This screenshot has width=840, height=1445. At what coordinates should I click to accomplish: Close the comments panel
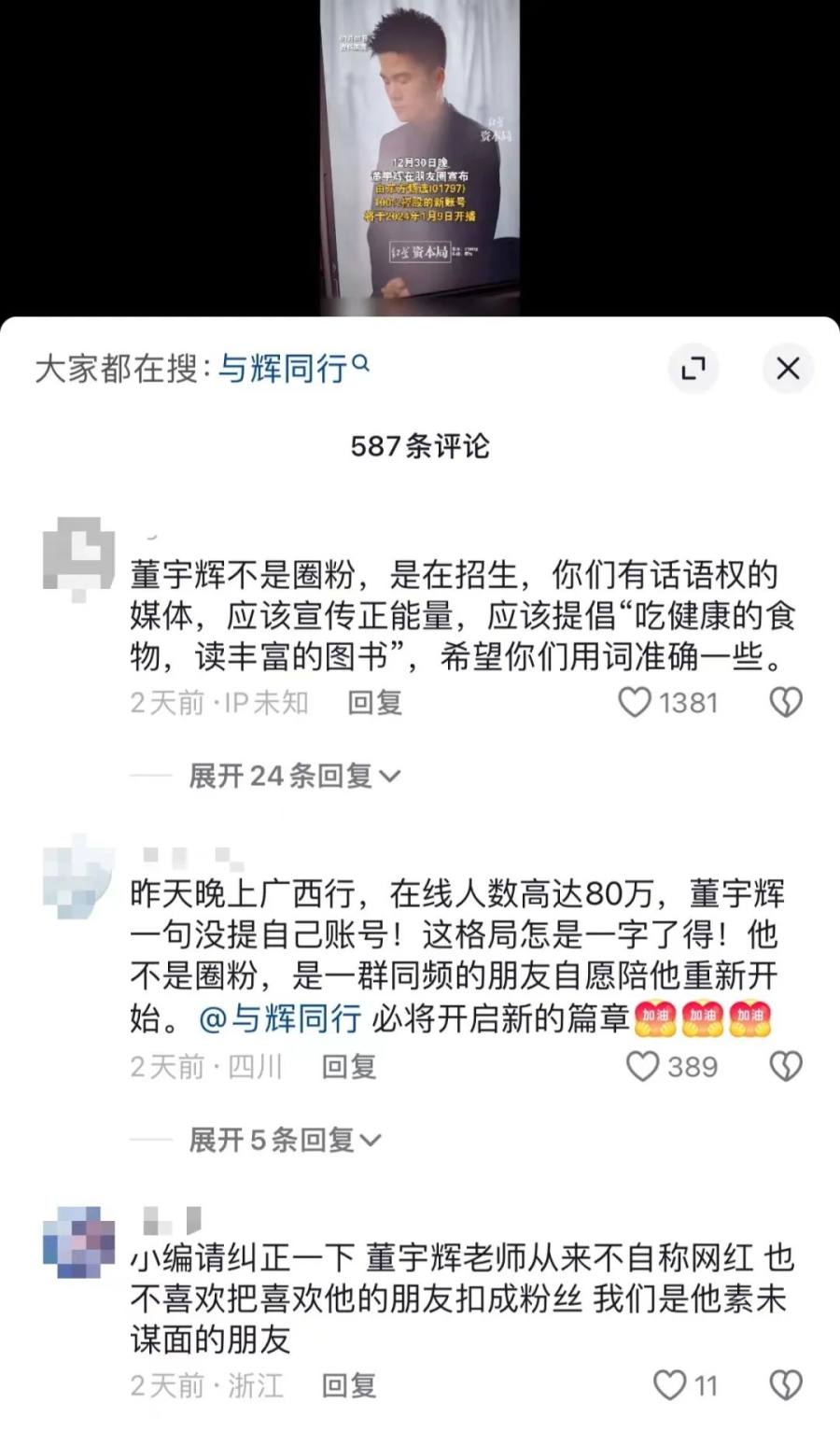(788, 369)
